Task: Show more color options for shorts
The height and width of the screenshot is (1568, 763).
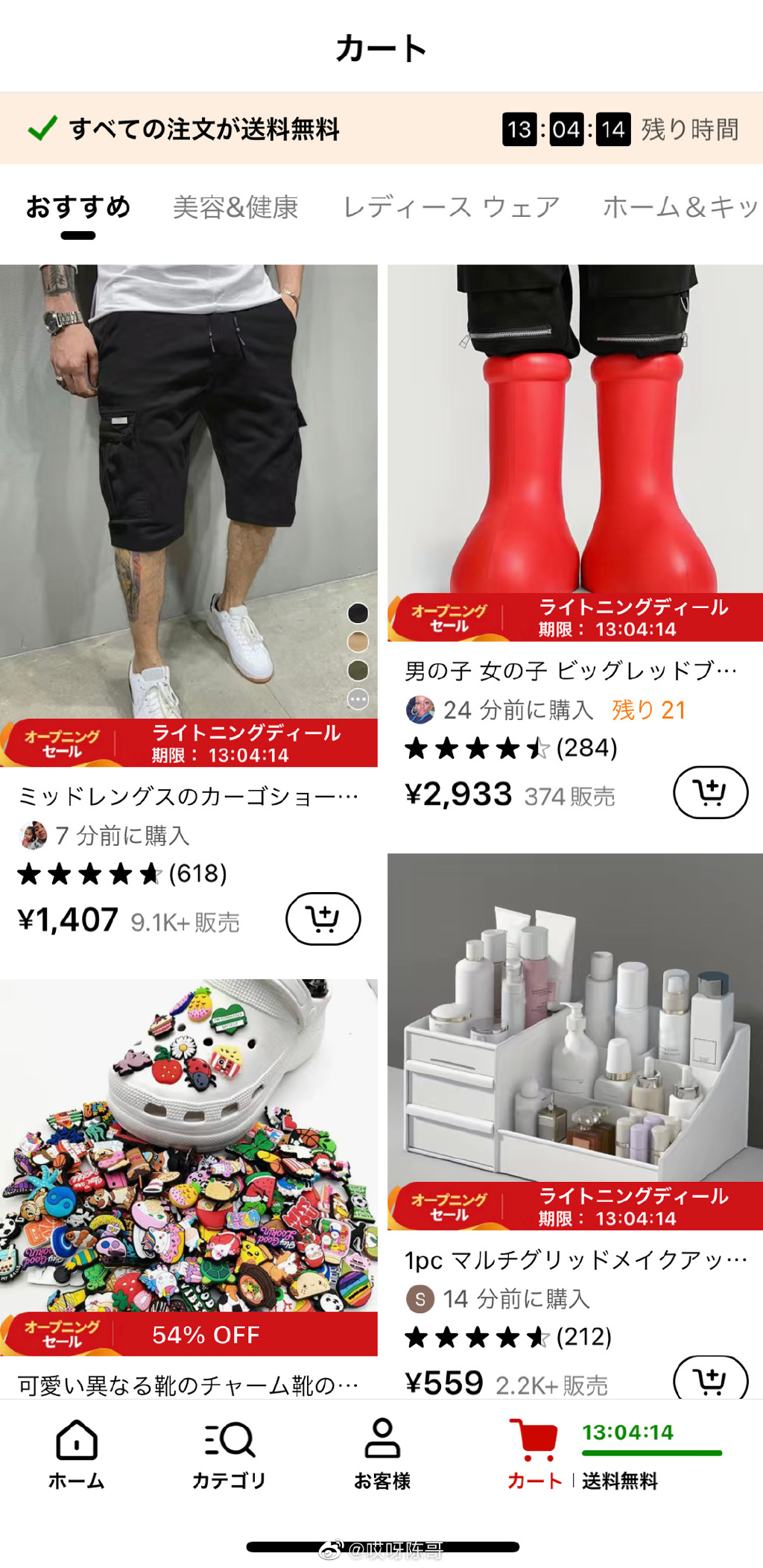Action: (358, 698)
